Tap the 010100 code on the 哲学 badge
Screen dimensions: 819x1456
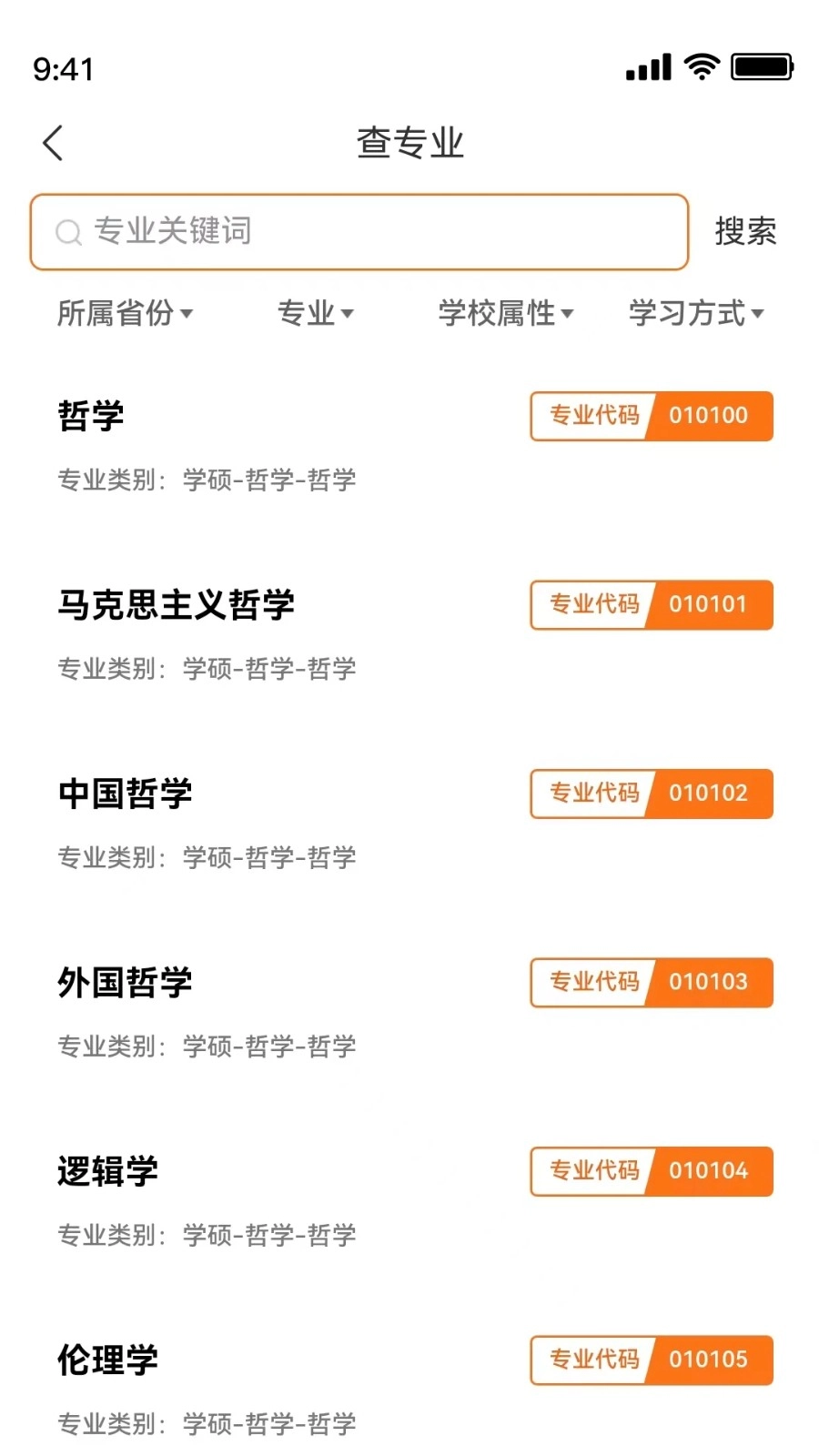(709, 416)
